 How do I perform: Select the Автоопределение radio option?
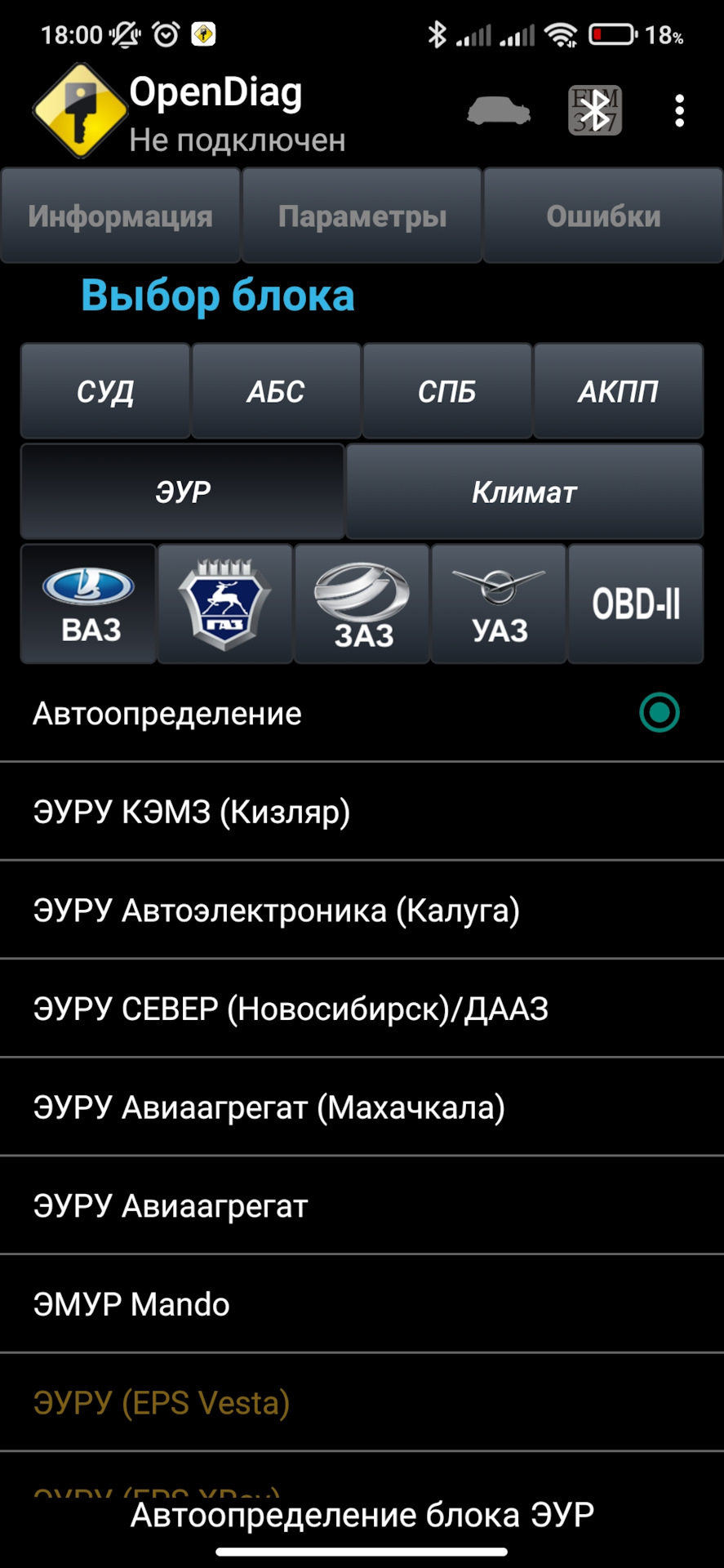click(x=659, y=713)
